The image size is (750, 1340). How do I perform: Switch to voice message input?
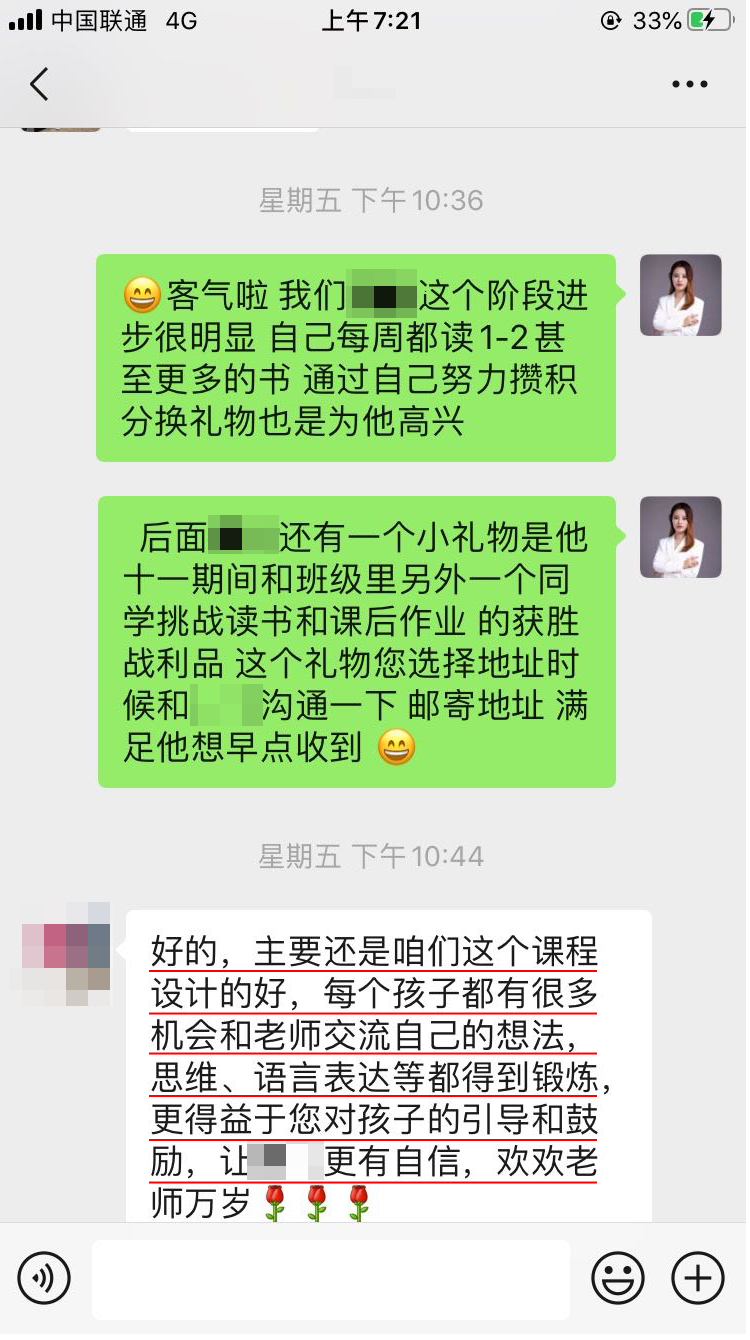tap(45, 1278)
